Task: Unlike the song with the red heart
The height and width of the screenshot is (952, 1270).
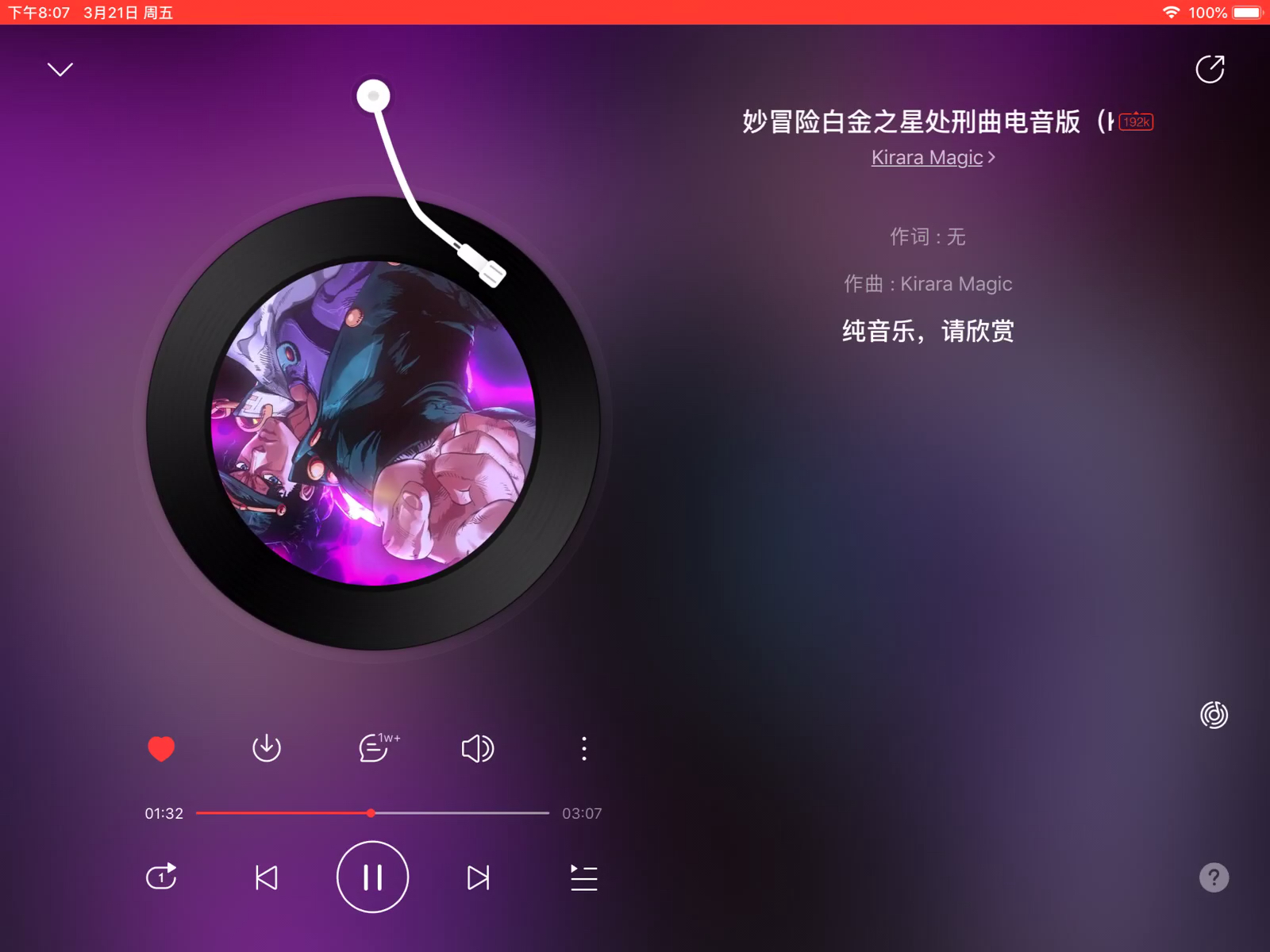Action: point(161,748)
